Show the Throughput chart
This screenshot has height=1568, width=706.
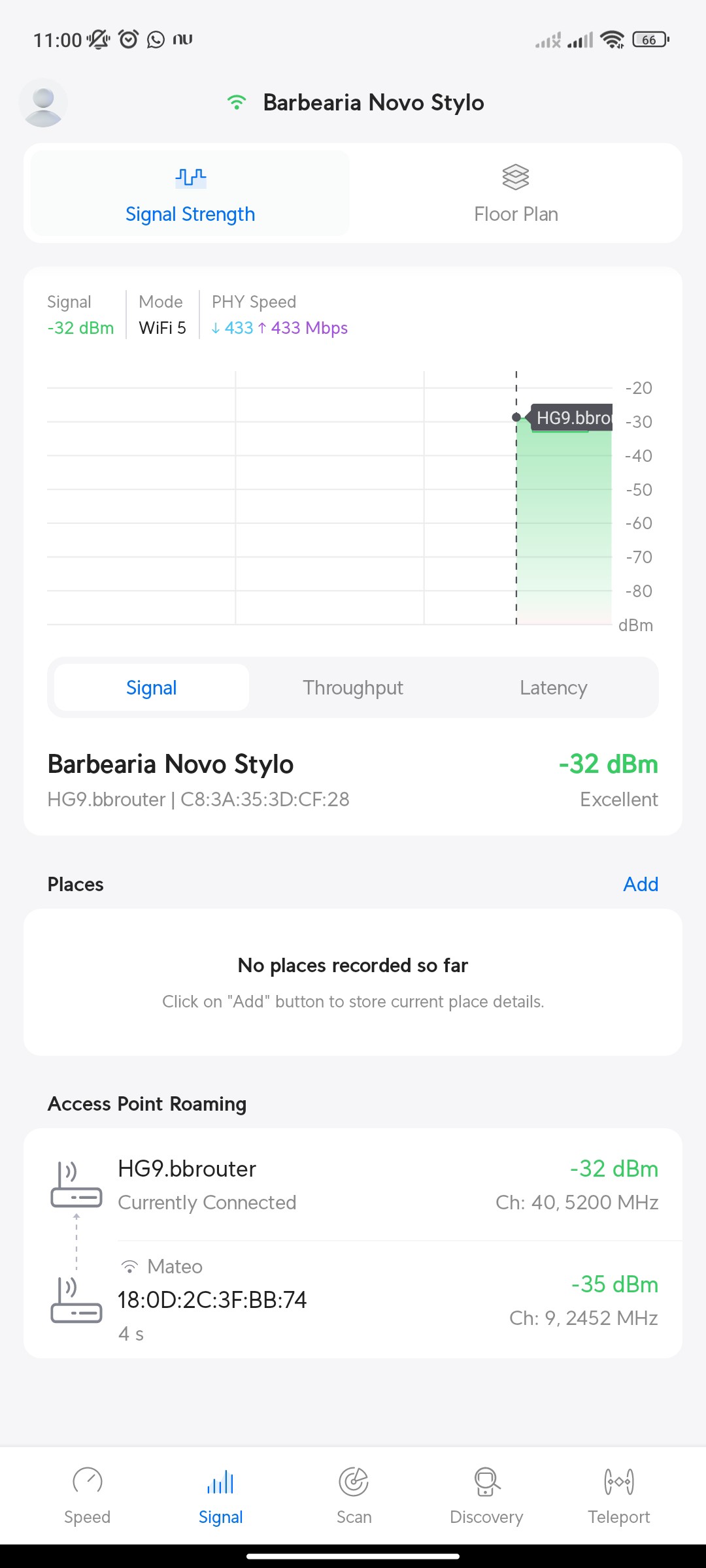[x=353, y=688]
